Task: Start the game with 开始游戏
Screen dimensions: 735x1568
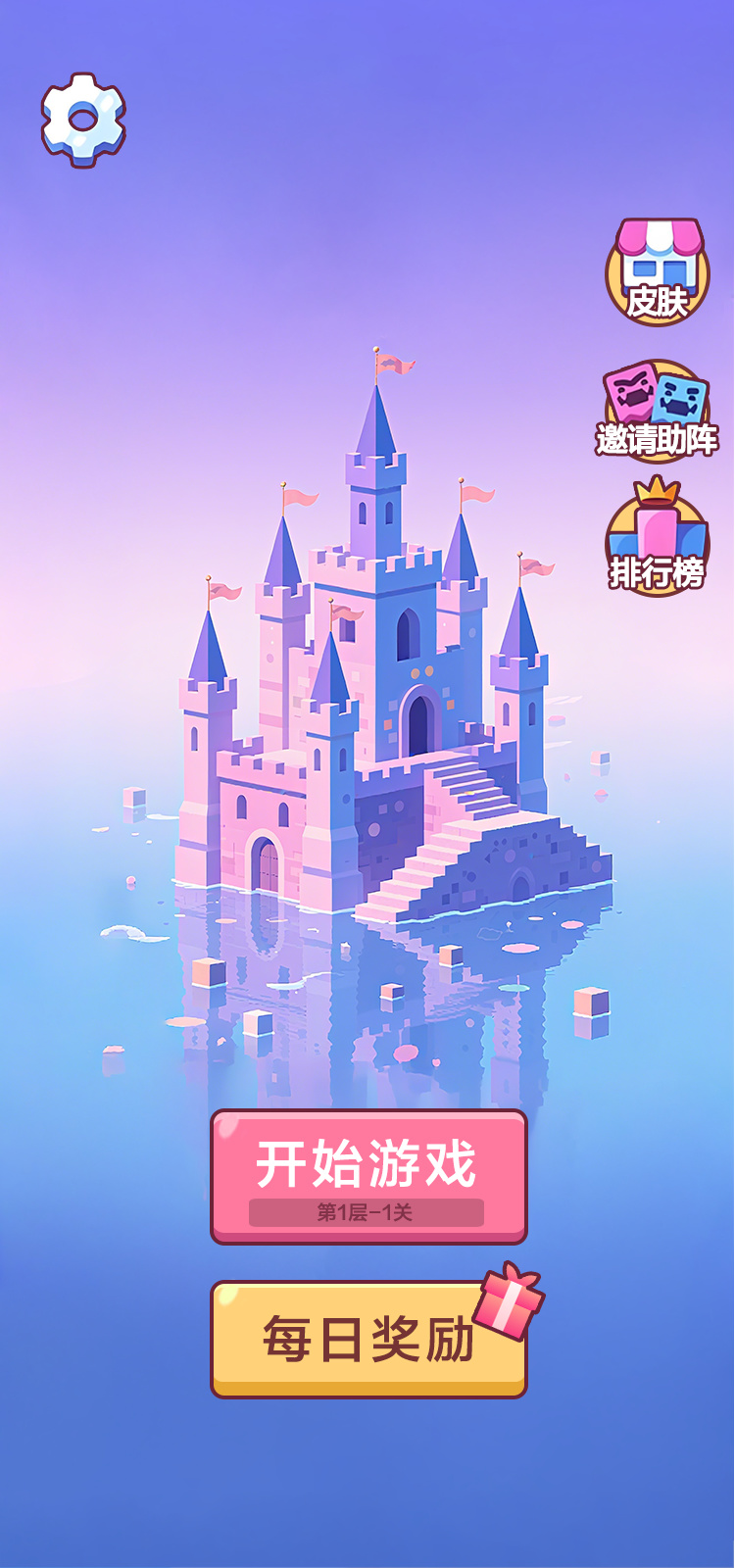Action: tap(368, 1176)
